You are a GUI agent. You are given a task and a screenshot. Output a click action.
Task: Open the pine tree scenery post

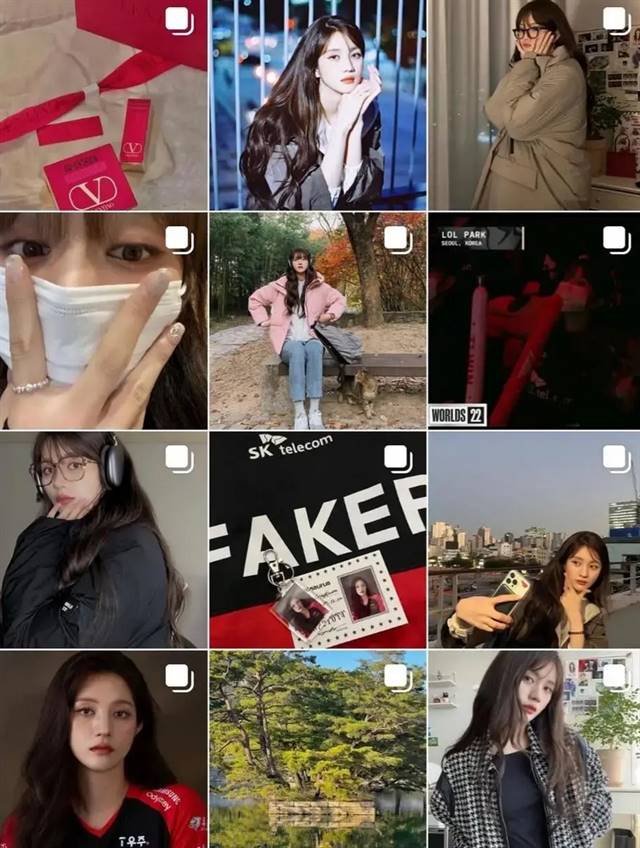click(x=318, y=750)
